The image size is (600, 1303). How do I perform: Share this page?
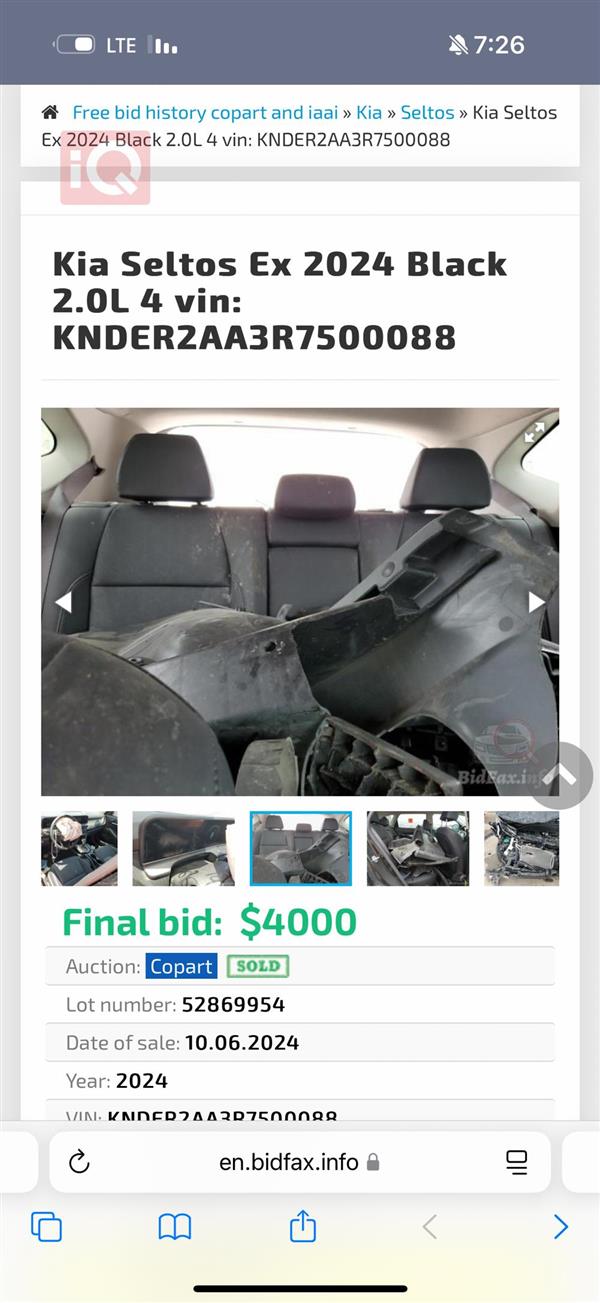[303, 1226]
